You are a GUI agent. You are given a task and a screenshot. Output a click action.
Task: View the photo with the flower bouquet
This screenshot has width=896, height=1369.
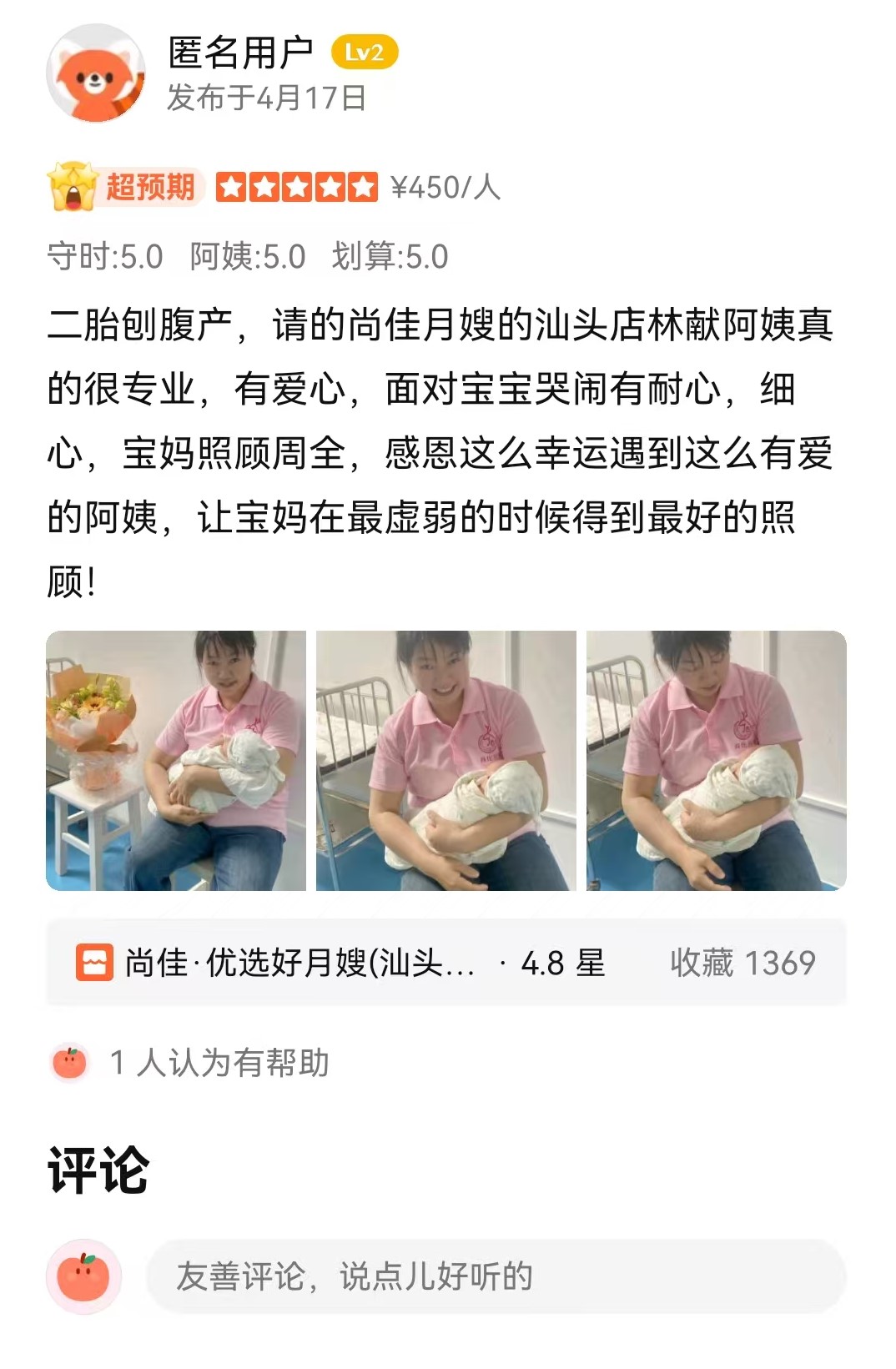(x=176, y=761)
